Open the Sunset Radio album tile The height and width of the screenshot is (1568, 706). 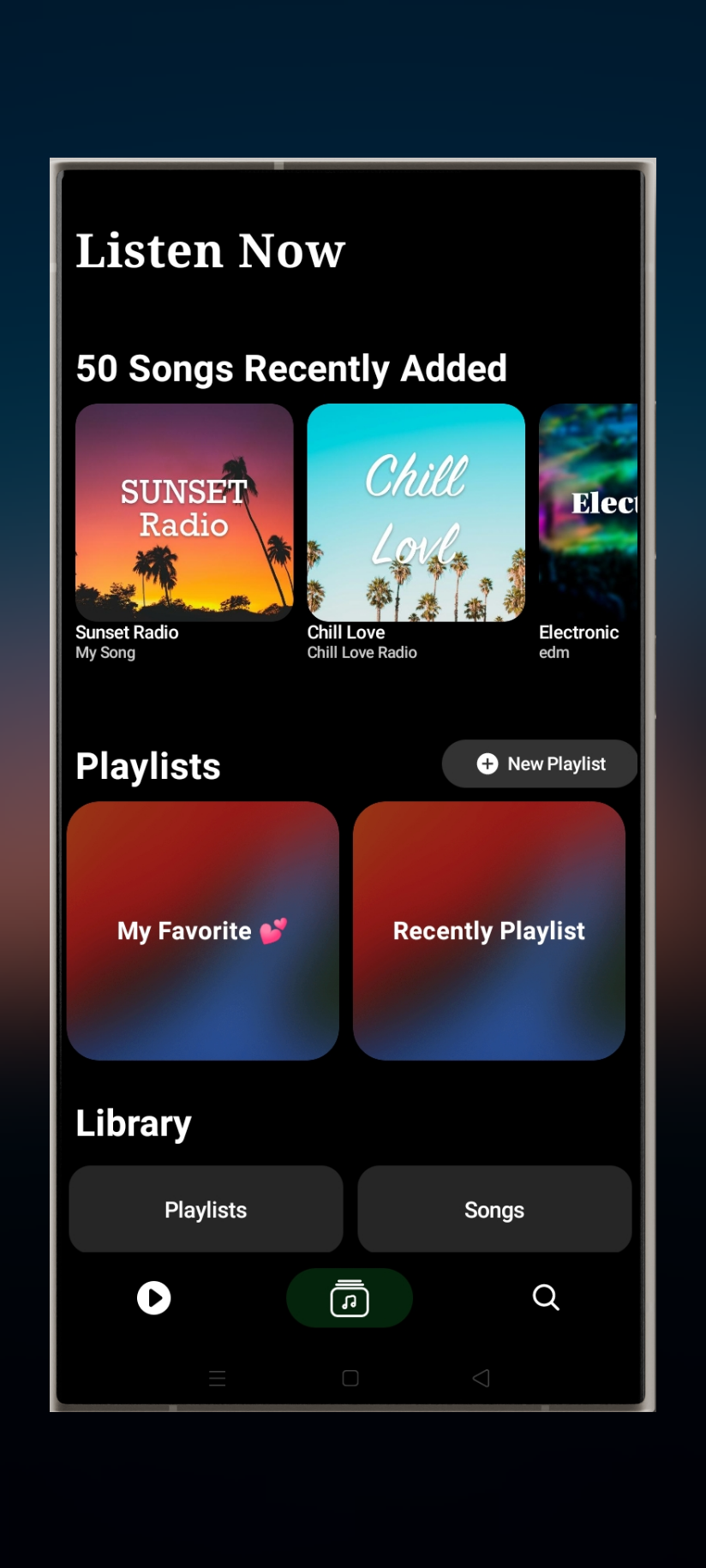[184, 512]
